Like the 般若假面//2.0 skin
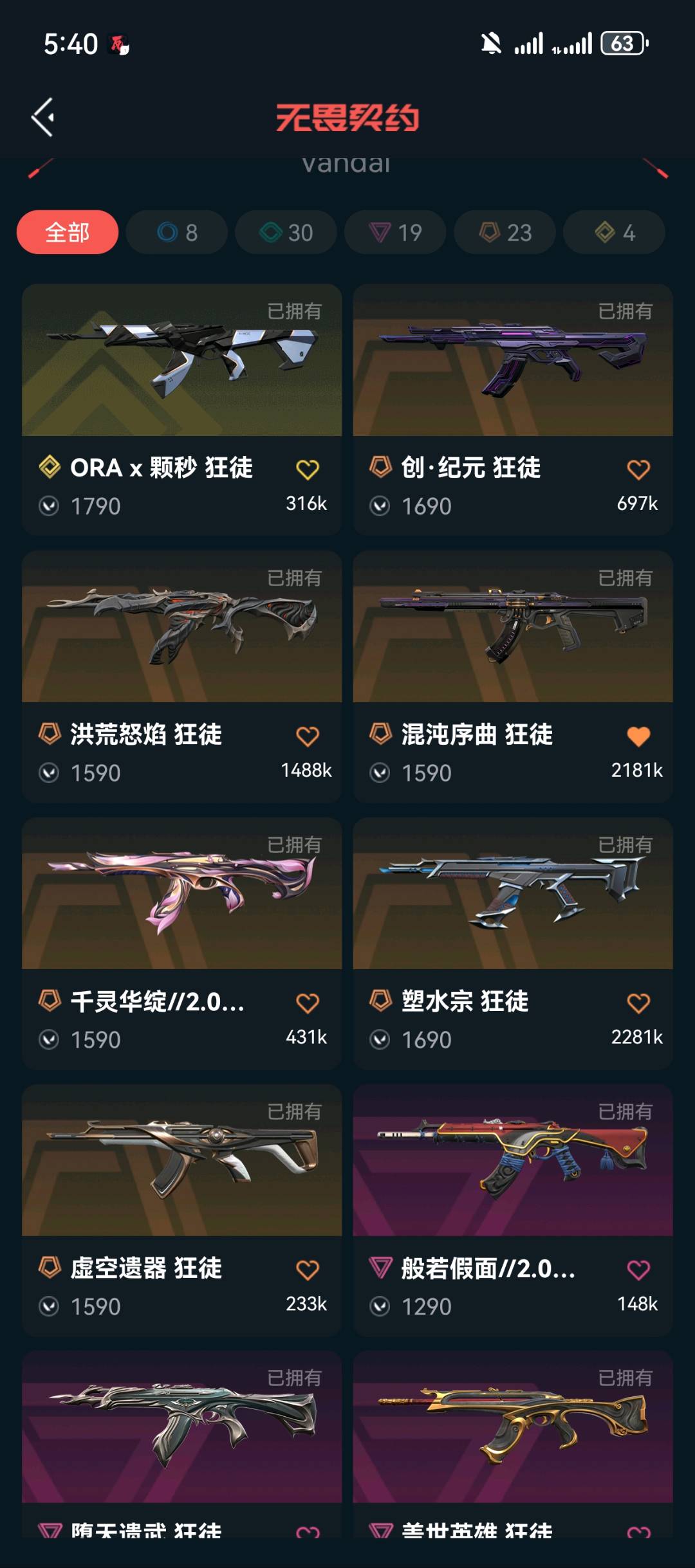Viewport: 695px width, 1568px height. click(638, 1270)
